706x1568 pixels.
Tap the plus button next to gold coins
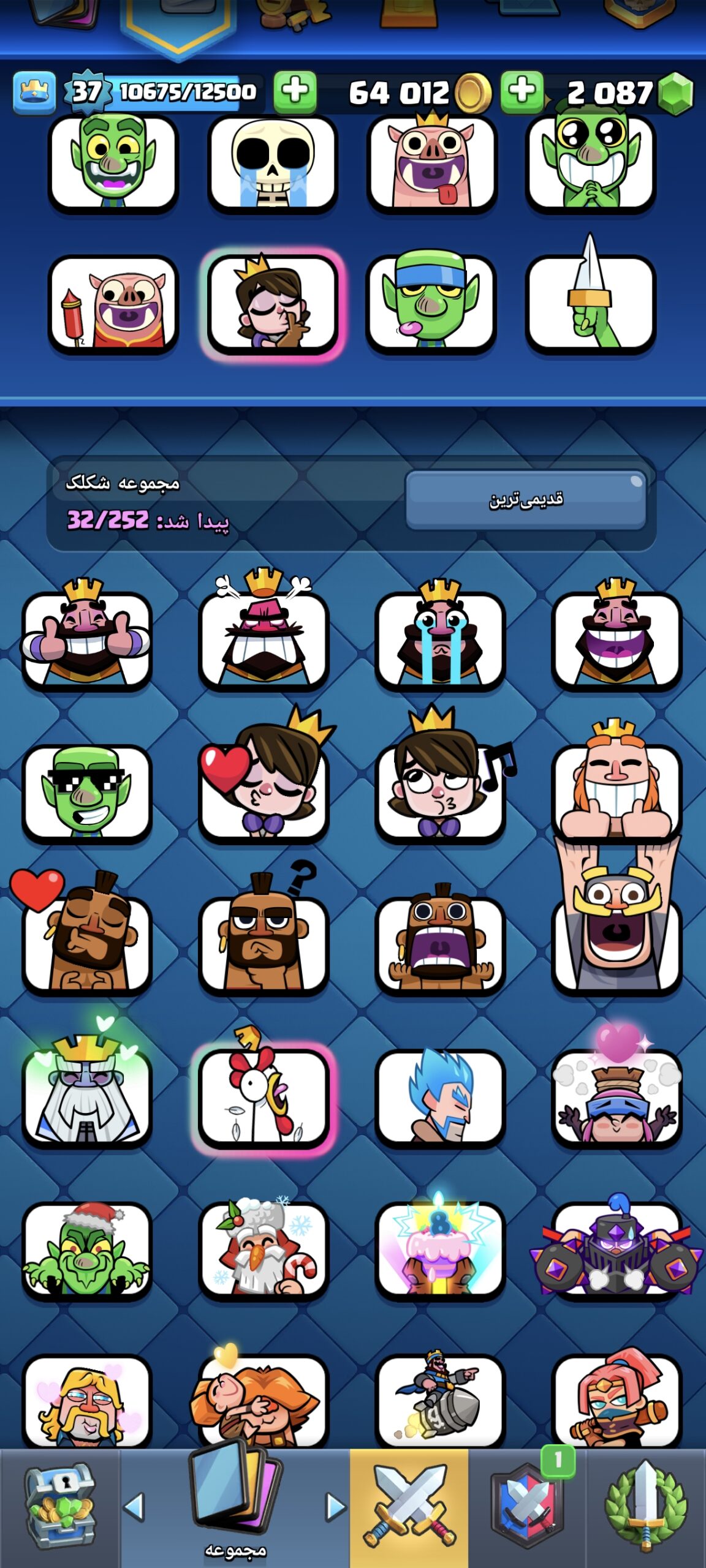click(295, 92)
